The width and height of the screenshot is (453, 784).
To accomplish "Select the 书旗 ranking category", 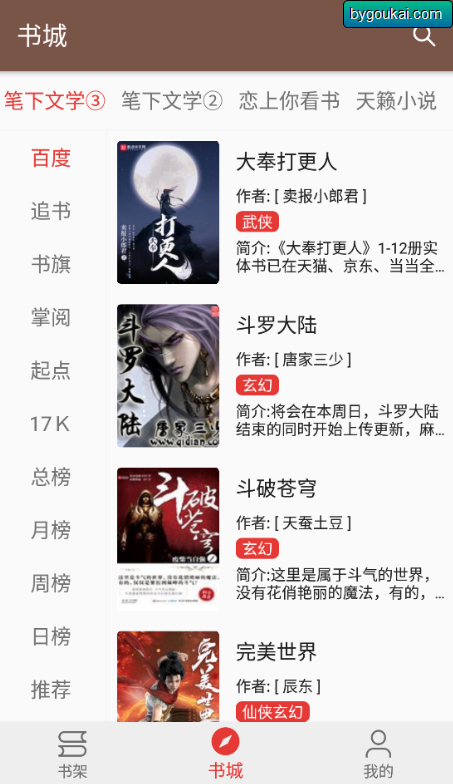I will coord(50,264).
